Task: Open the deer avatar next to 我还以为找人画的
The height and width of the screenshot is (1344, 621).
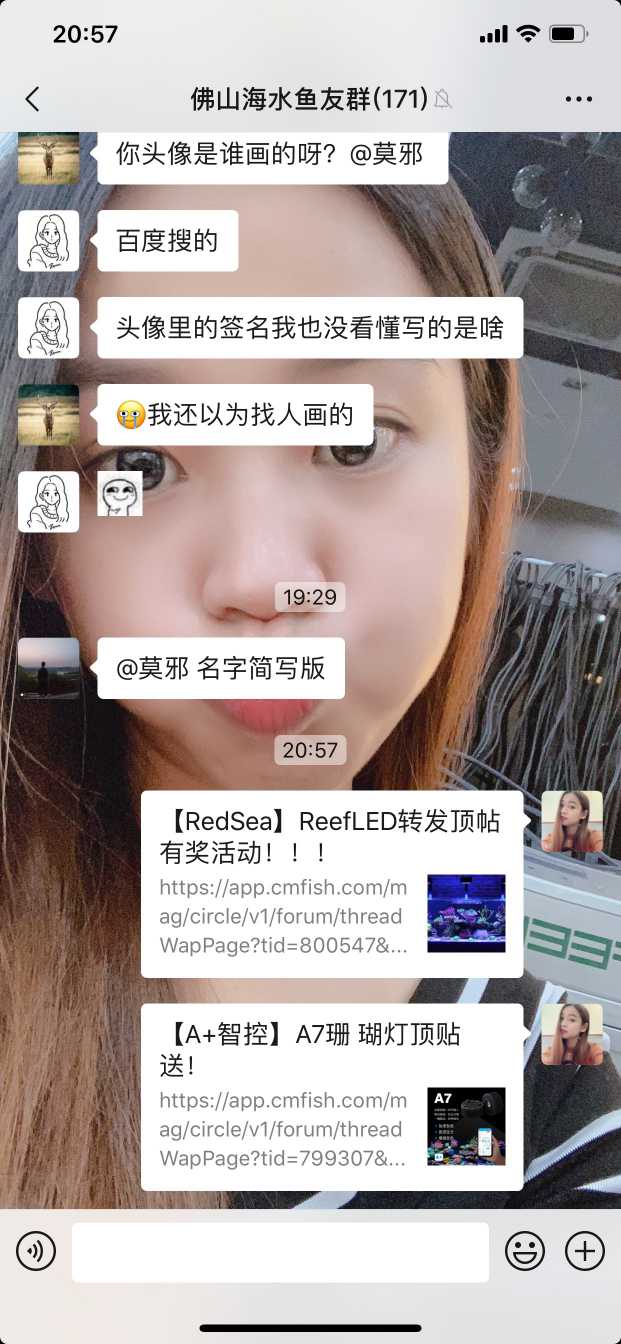Action: pyautogui.click(x=48, y=415)
